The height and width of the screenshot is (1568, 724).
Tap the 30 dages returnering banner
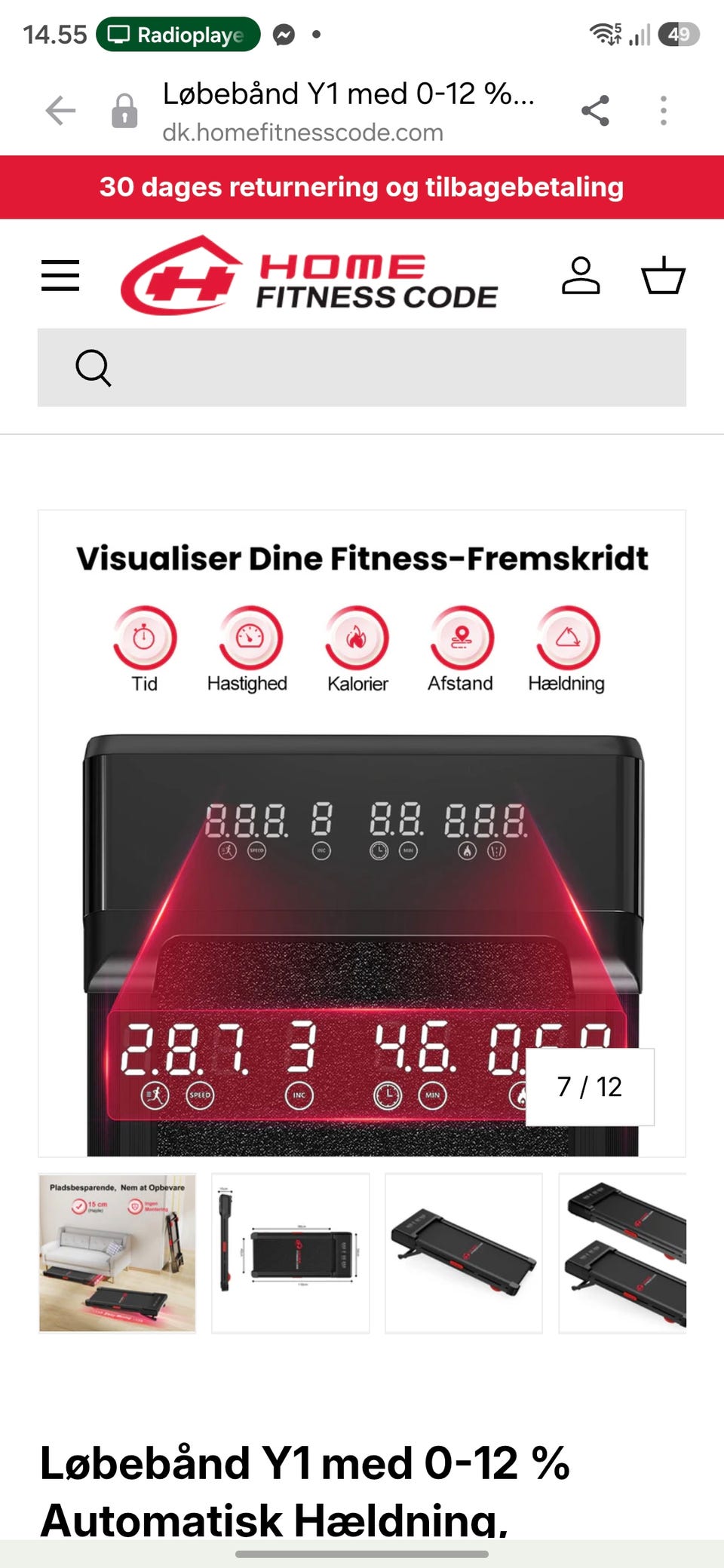pyautogui.click(x=362, y=187)
